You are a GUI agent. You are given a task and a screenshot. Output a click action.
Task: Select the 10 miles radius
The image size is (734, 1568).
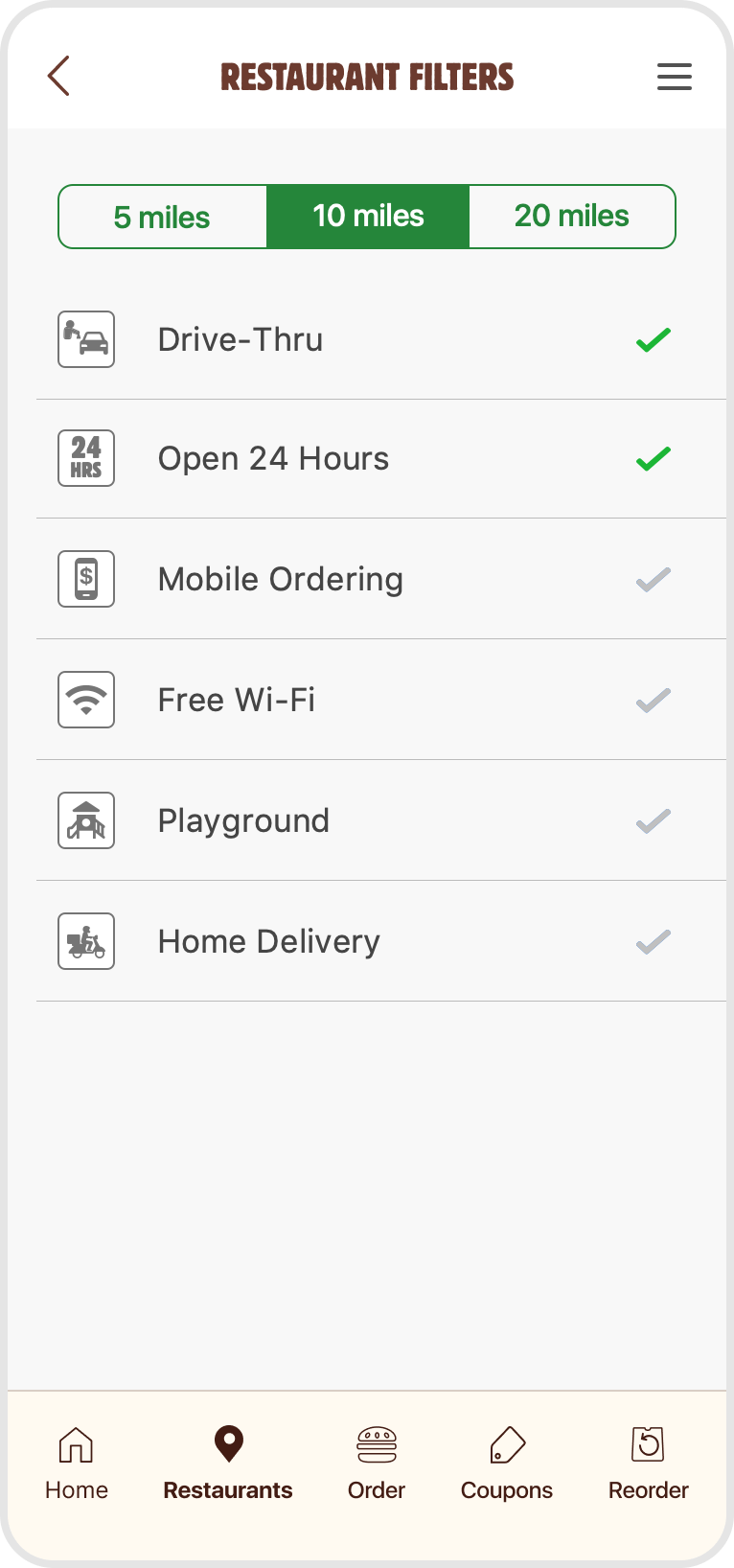(368, 217)
